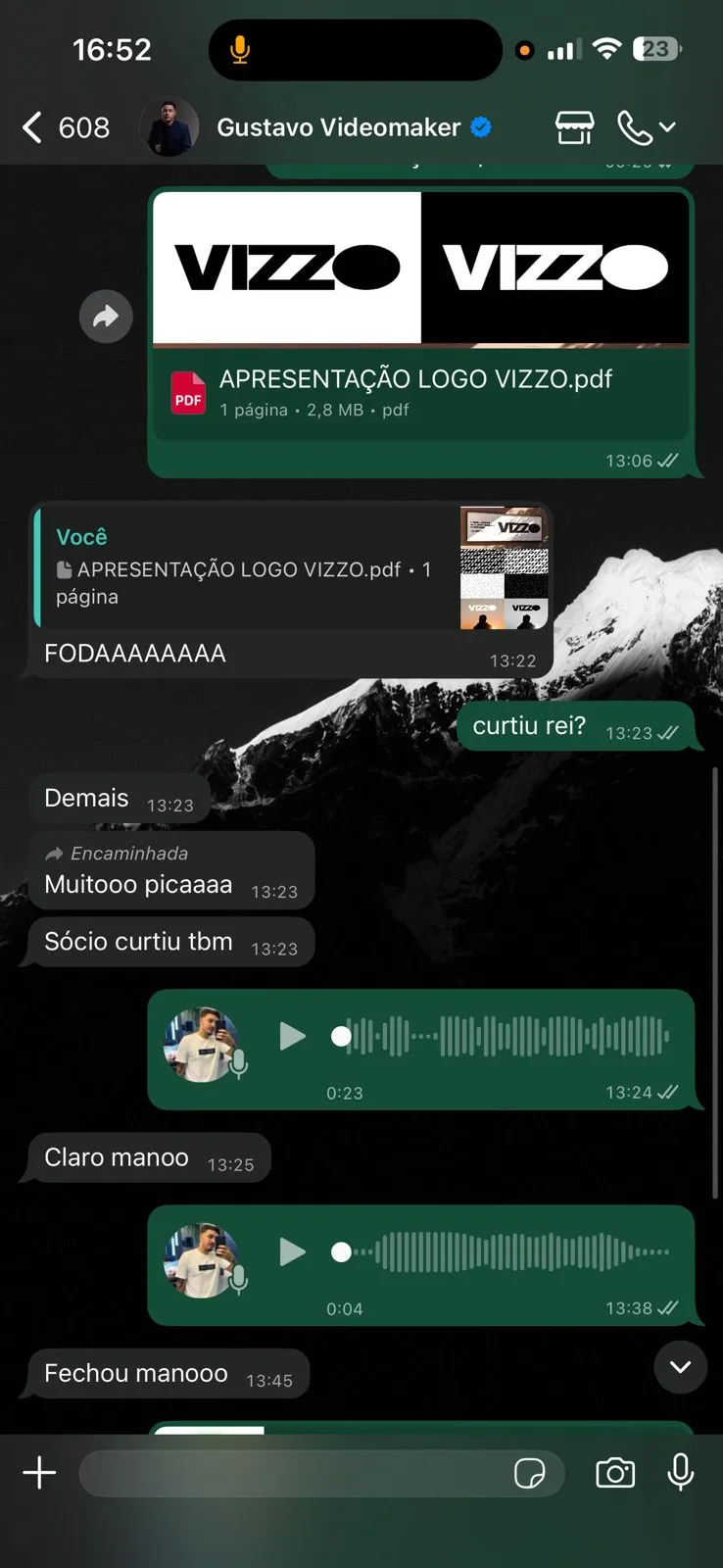This screenshot has width=723, height=1568.
Task: Open the camera to capture a photo
Action: (614, 1473)
